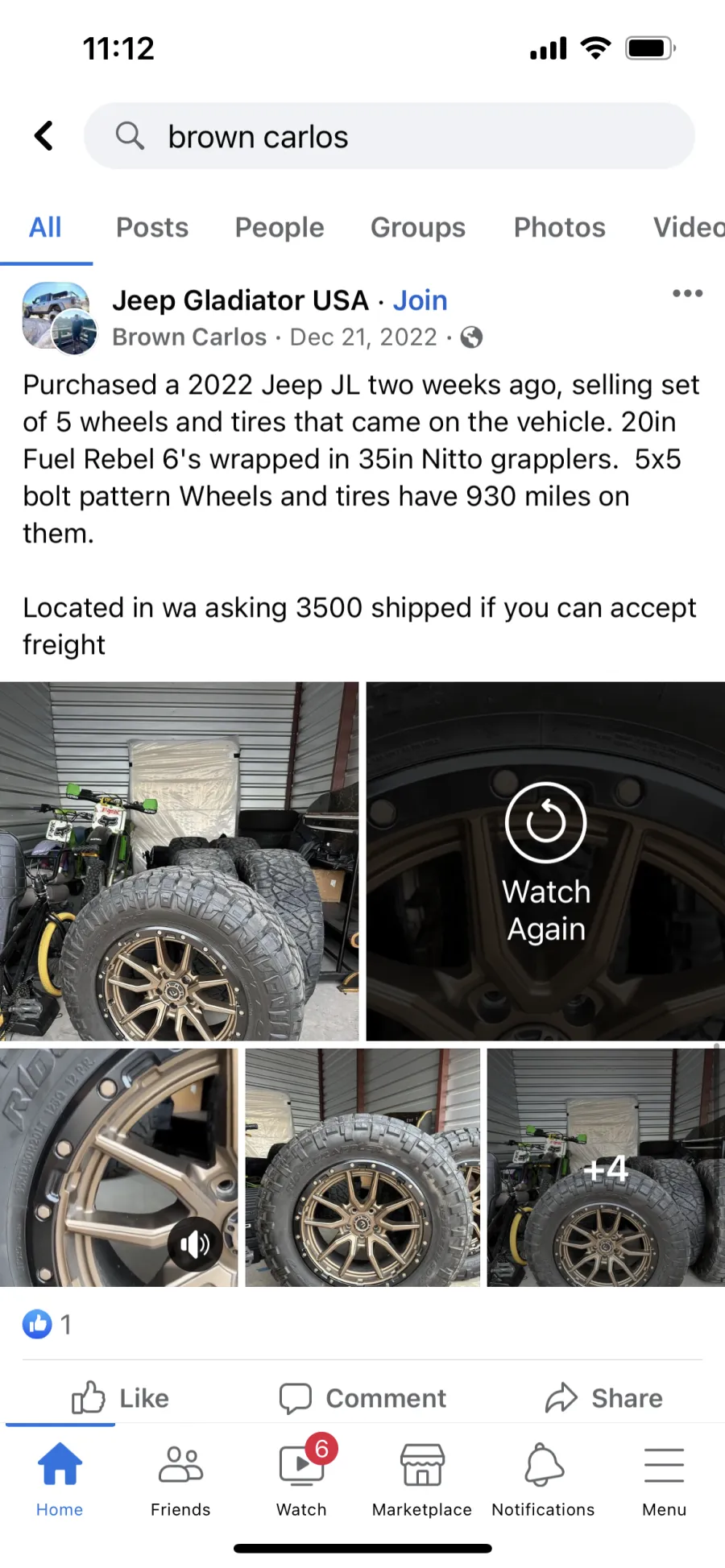This screenshot has height=1568, width=725.
Task: Open the Menu tab
Action: tap(665, 1480)
